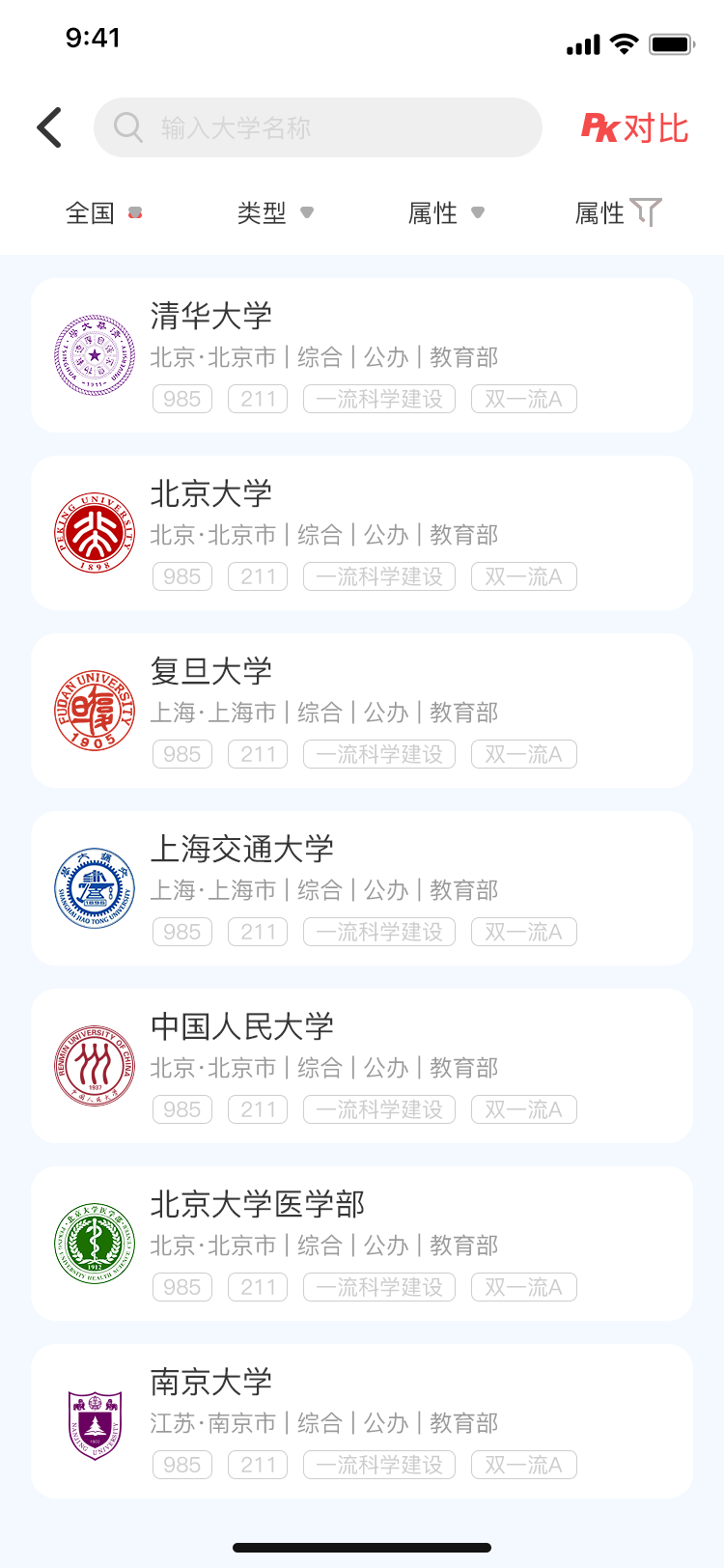Image resolution: width=724 pixels, height=1568 pixels.
Task: Open the 属性 filter with funnel icon
Action: click(618, 212)
